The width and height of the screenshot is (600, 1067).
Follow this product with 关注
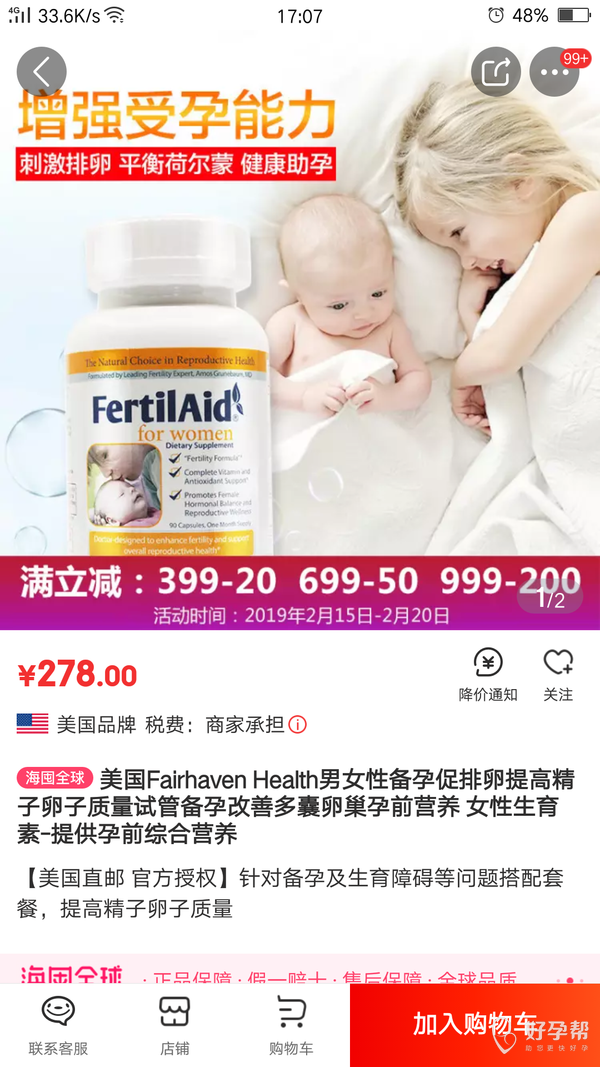point(558,673)
